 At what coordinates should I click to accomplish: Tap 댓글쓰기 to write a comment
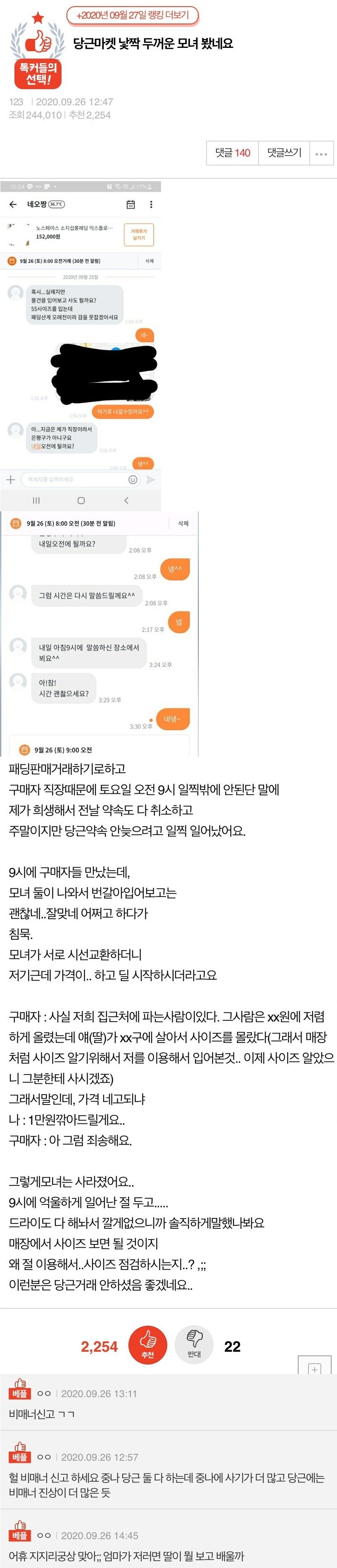[x=284, y=153]
